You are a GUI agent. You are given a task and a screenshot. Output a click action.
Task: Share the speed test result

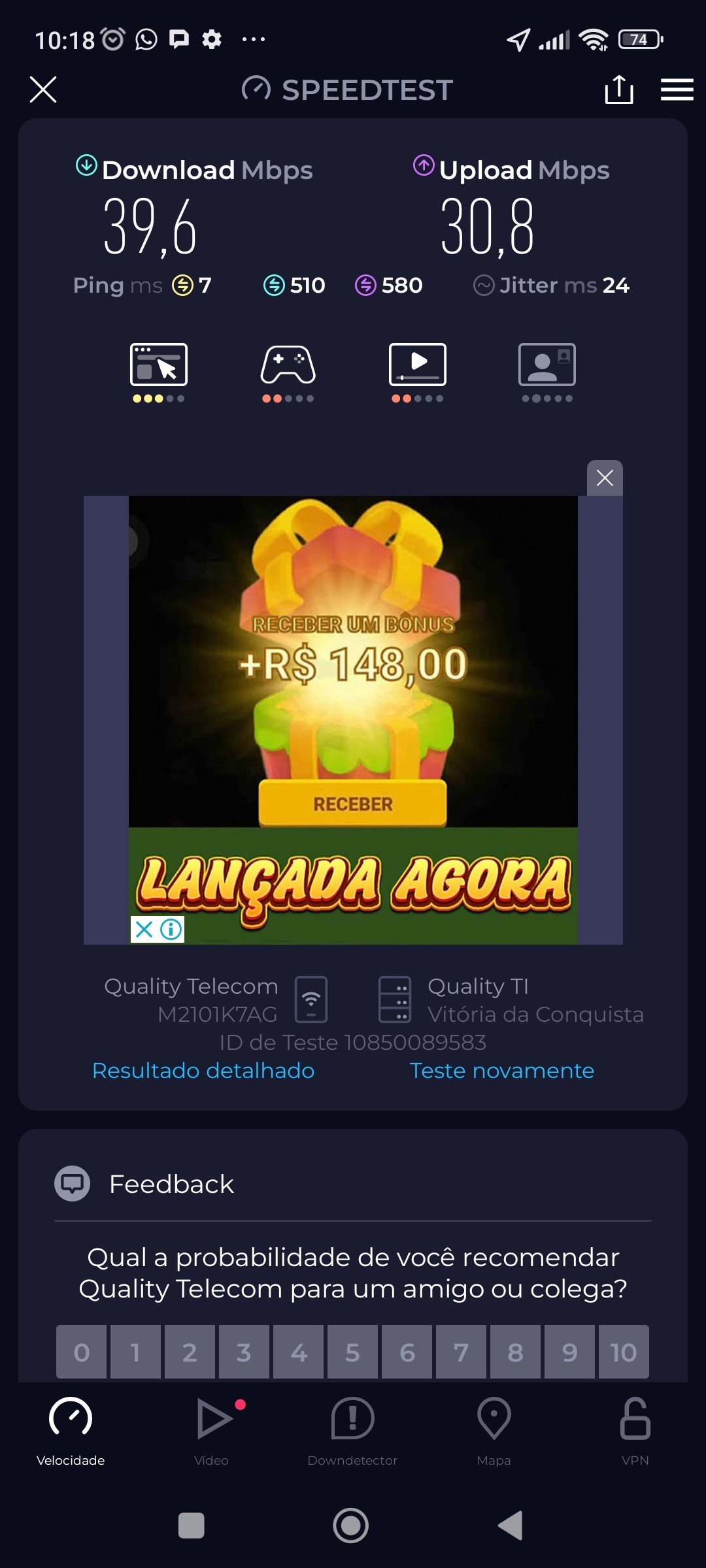pyautogui.click(x=618, y=90)
